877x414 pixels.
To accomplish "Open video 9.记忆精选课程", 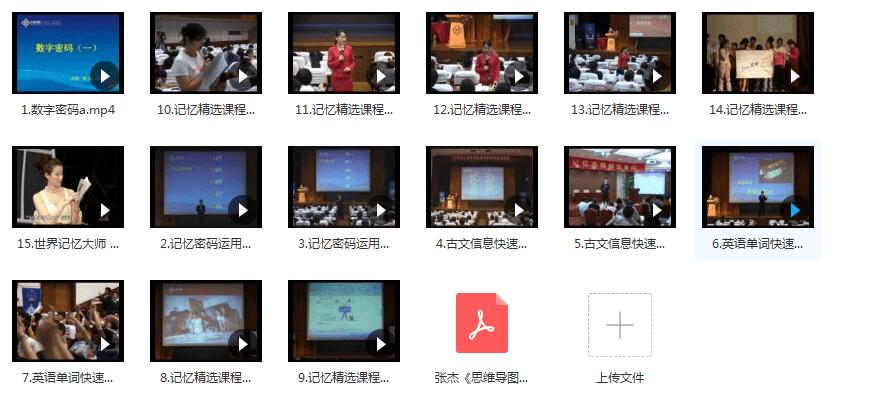I will point(343,321).
